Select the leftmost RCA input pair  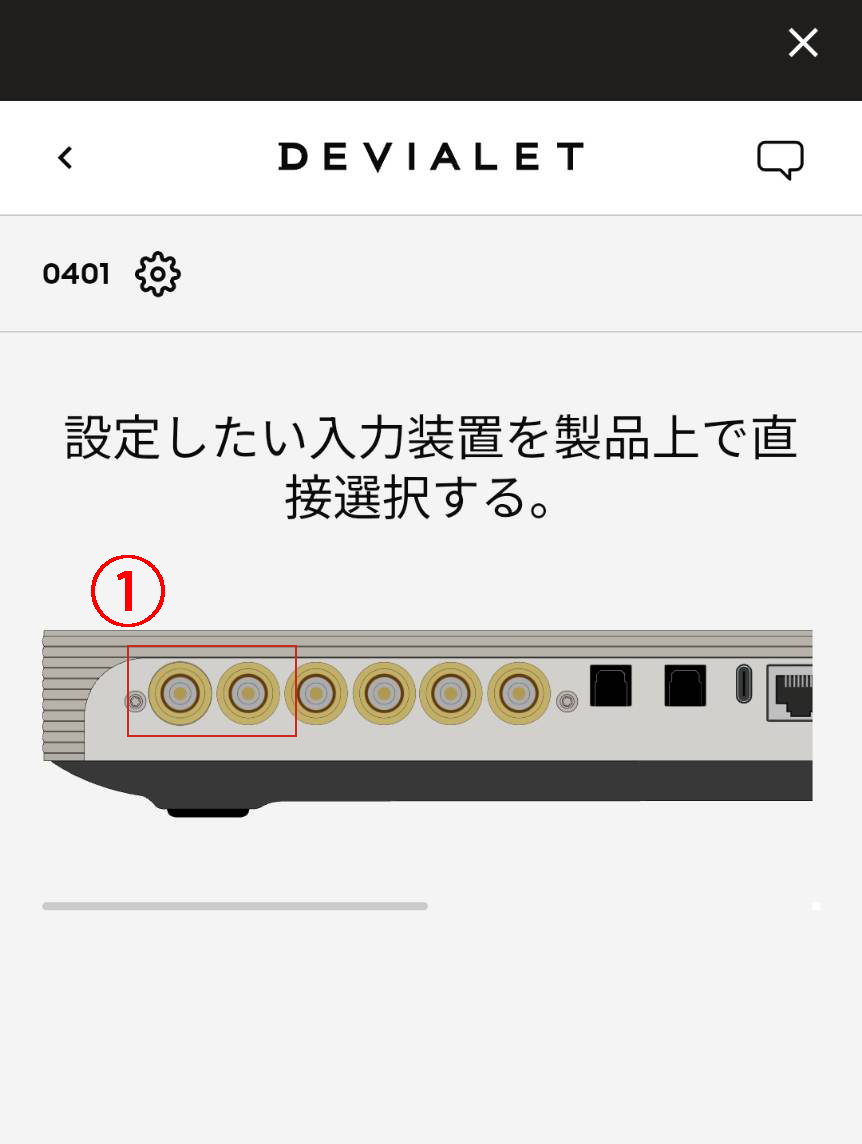click(212, 691)
